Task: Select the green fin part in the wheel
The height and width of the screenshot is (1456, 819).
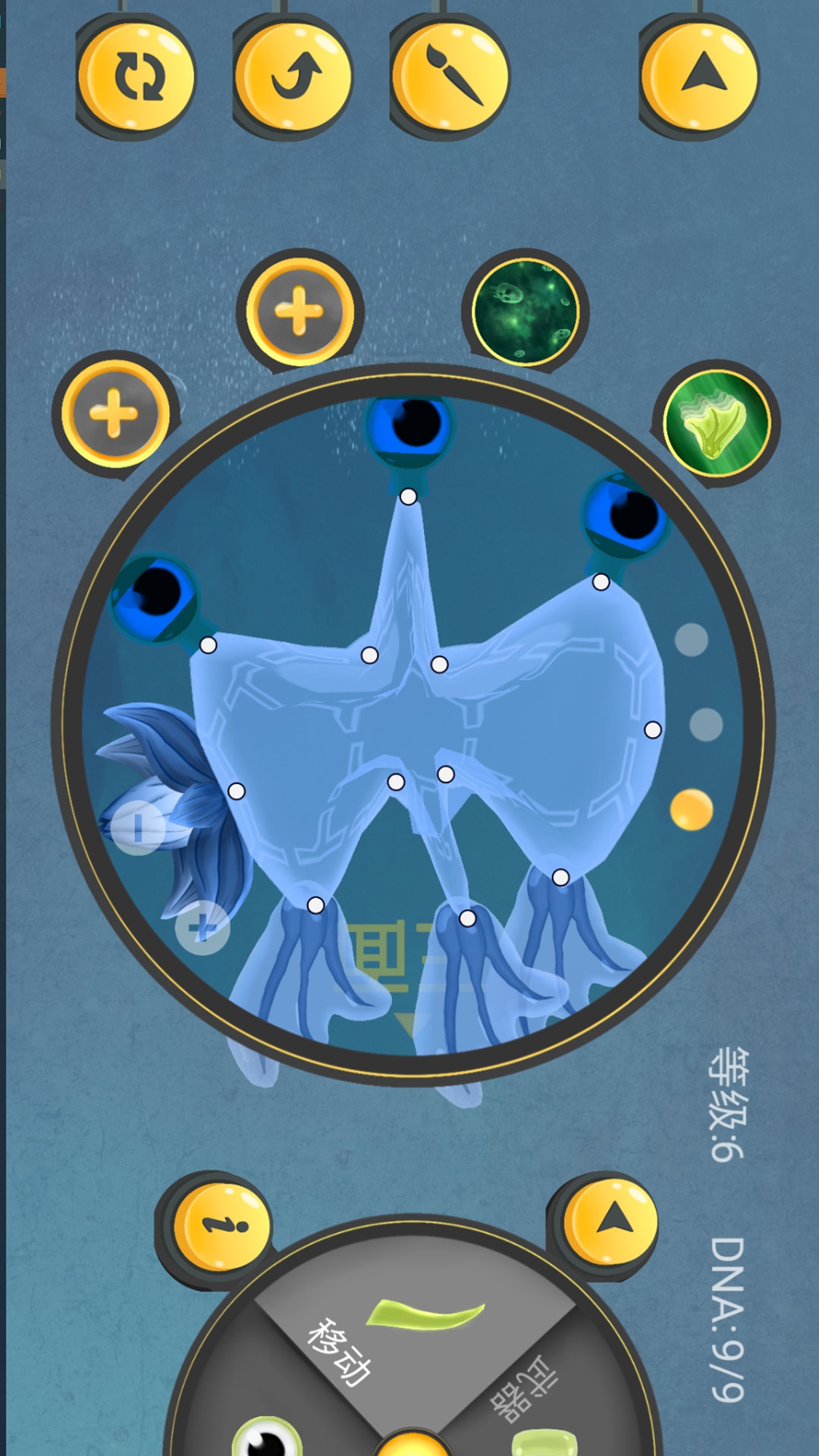Action: 426,1315
